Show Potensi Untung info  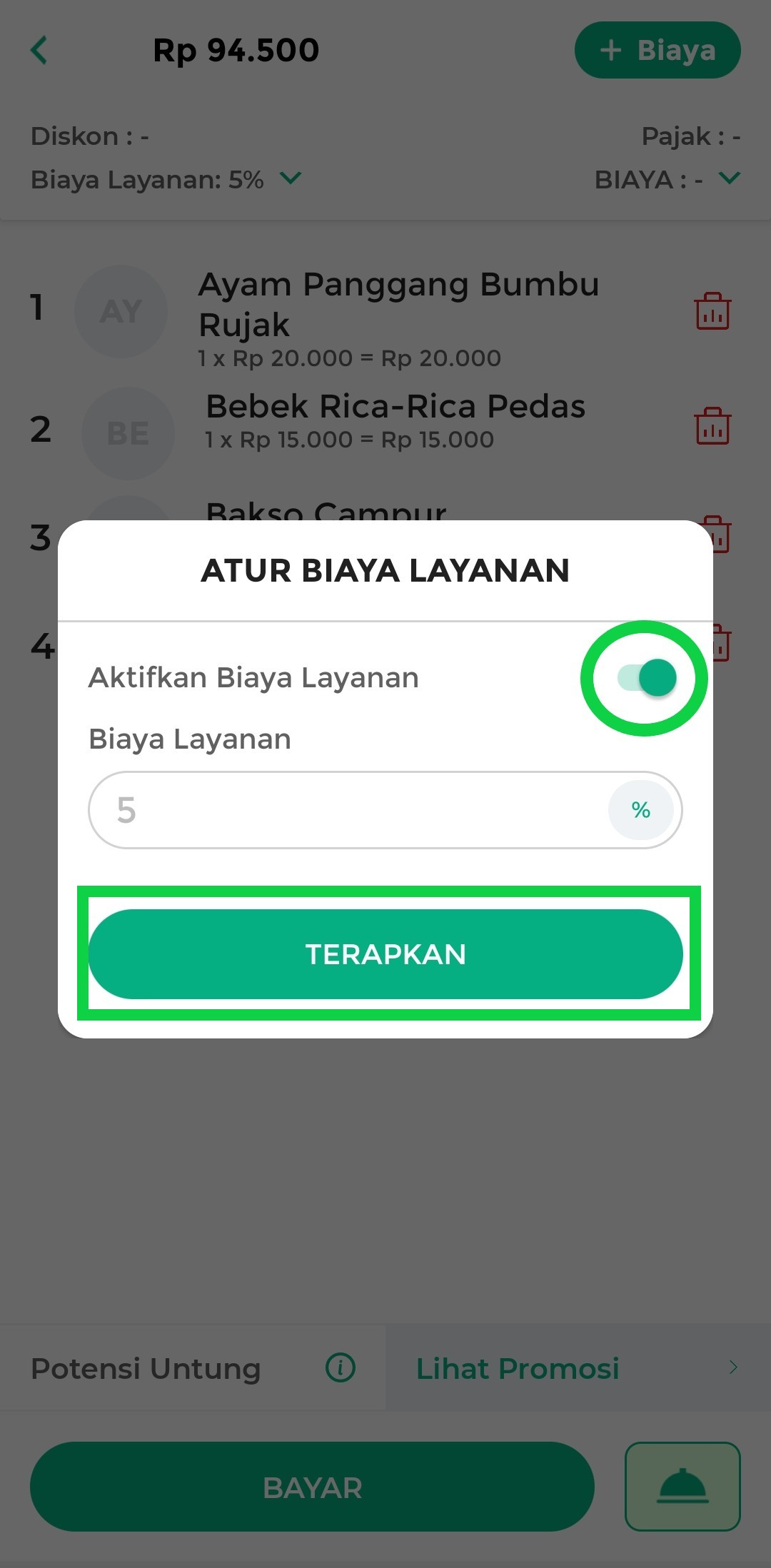(x=340, y=1368)
